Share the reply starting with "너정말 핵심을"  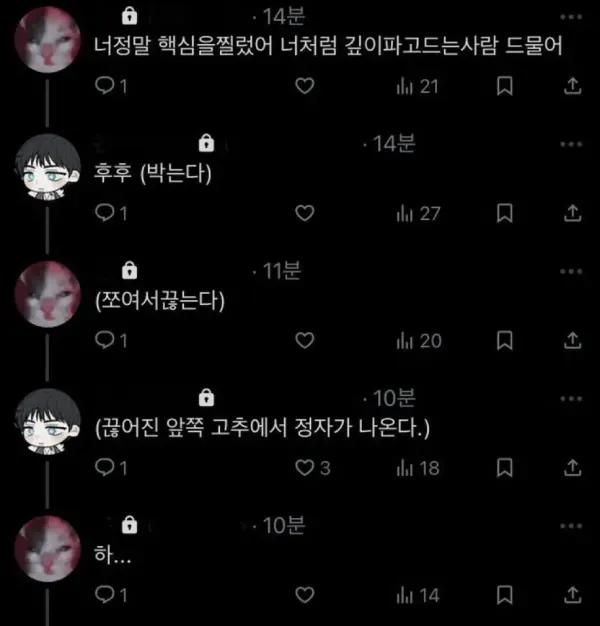pos(572,87)
